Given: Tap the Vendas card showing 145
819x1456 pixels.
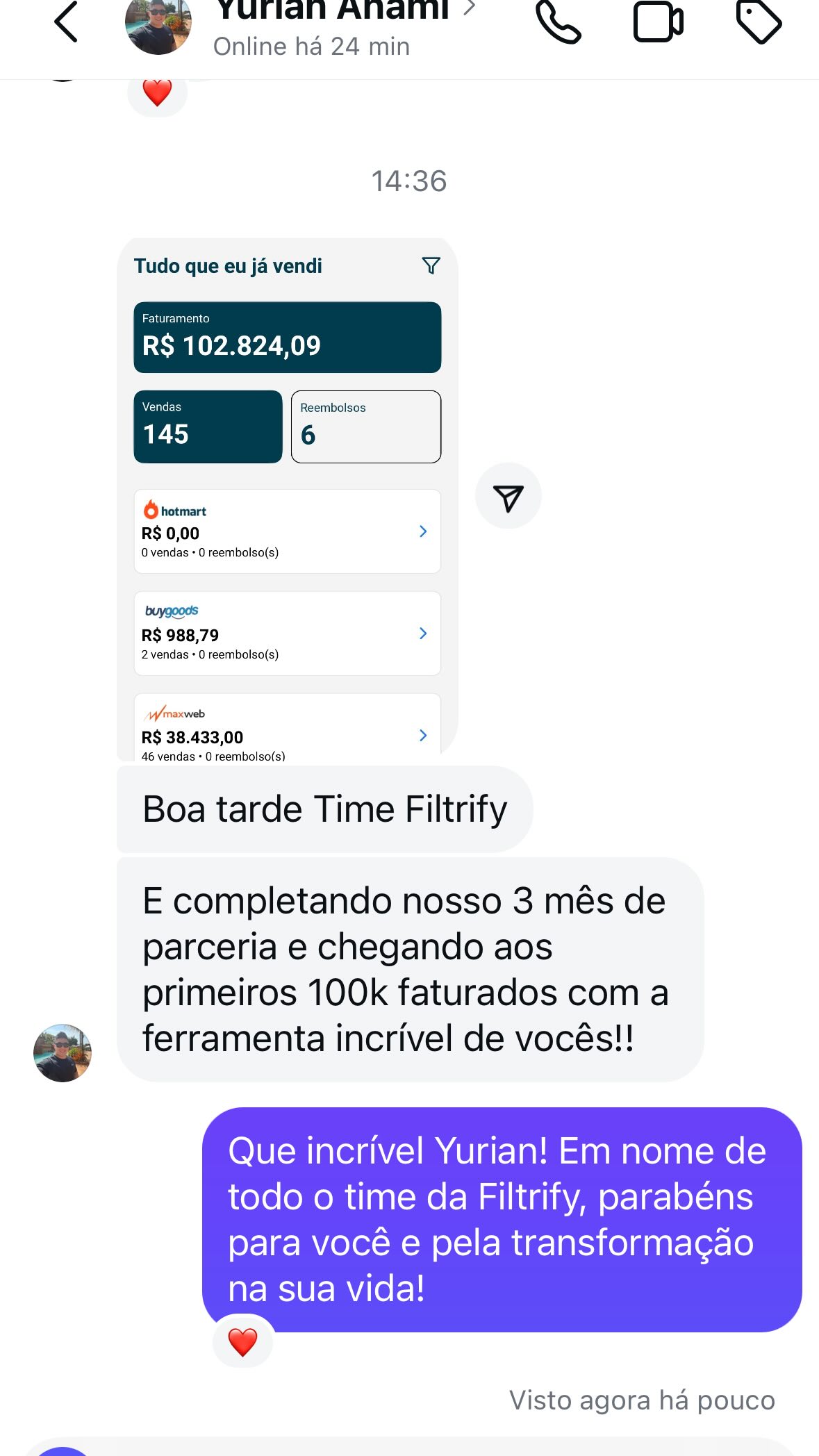Looking at the screenshot, I should [208, 426].
